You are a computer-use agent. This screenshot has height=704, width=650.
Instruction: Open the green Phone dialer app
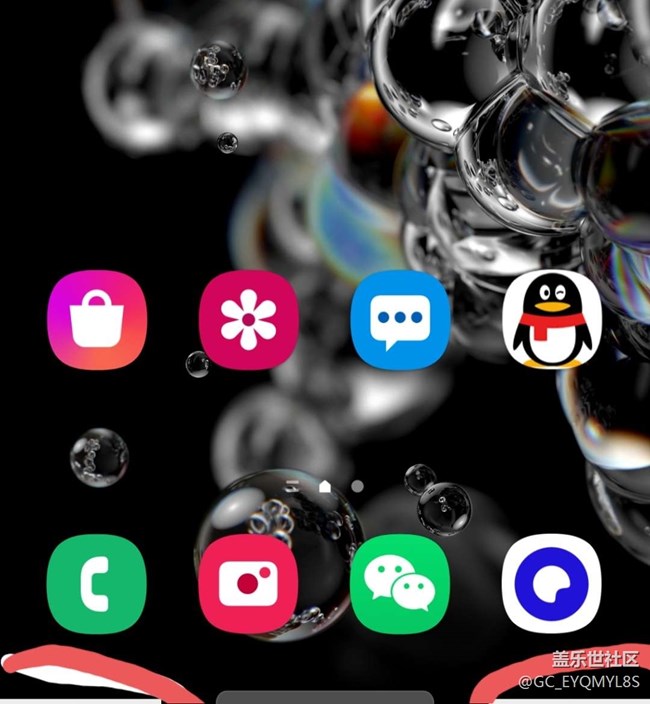click(97, 584)
